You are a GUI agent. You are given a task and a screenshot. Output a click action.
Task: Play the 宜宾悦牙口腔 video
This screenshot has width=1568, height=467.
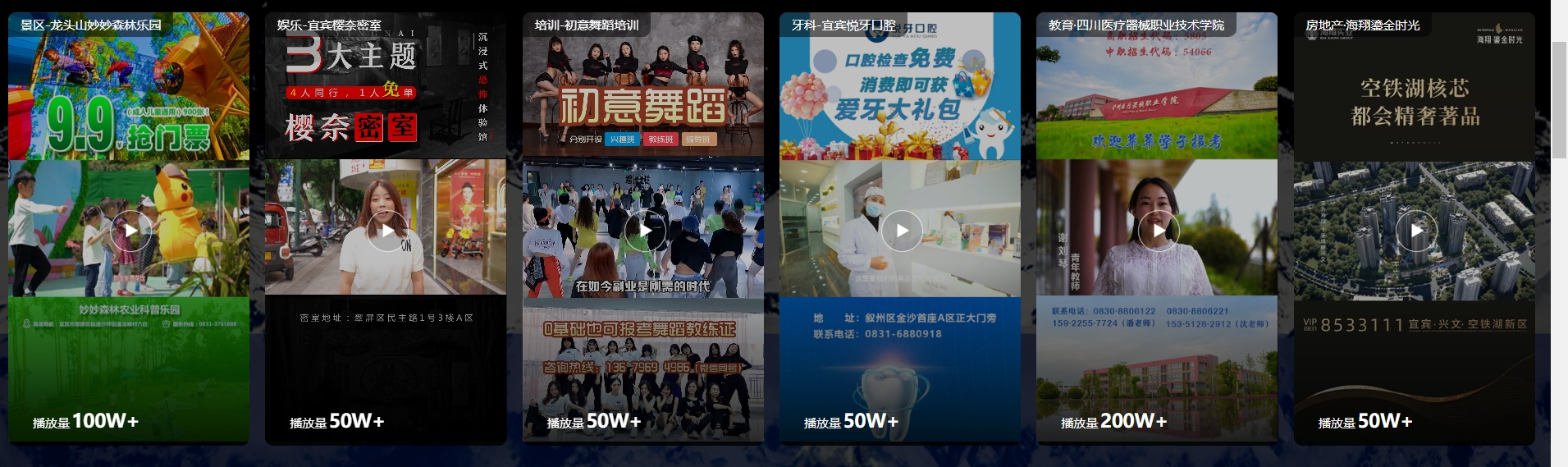pos(901,231)
